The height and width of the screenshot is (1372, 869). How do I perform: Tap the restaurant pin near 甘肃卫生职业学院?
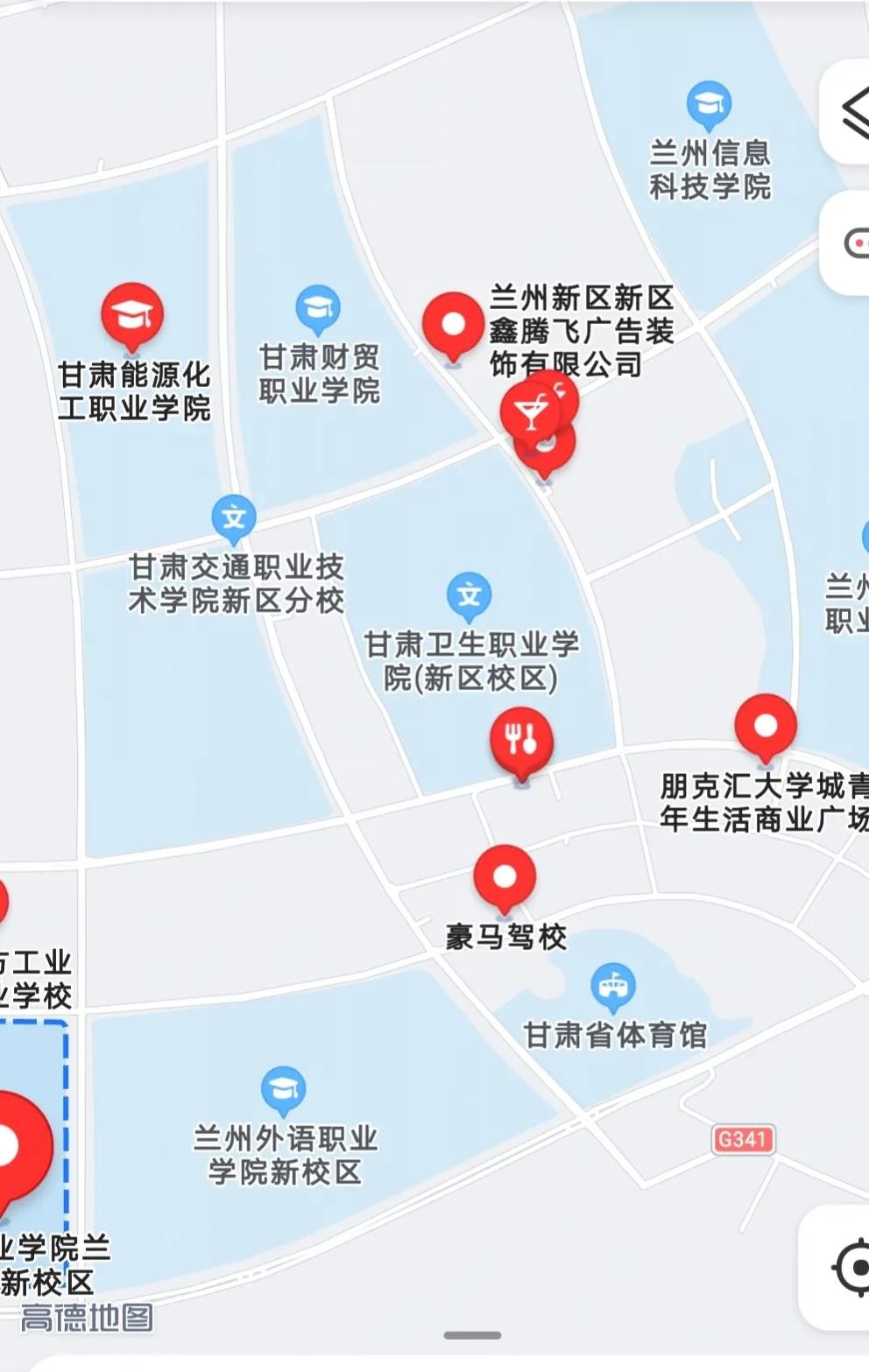click(521, 740)
